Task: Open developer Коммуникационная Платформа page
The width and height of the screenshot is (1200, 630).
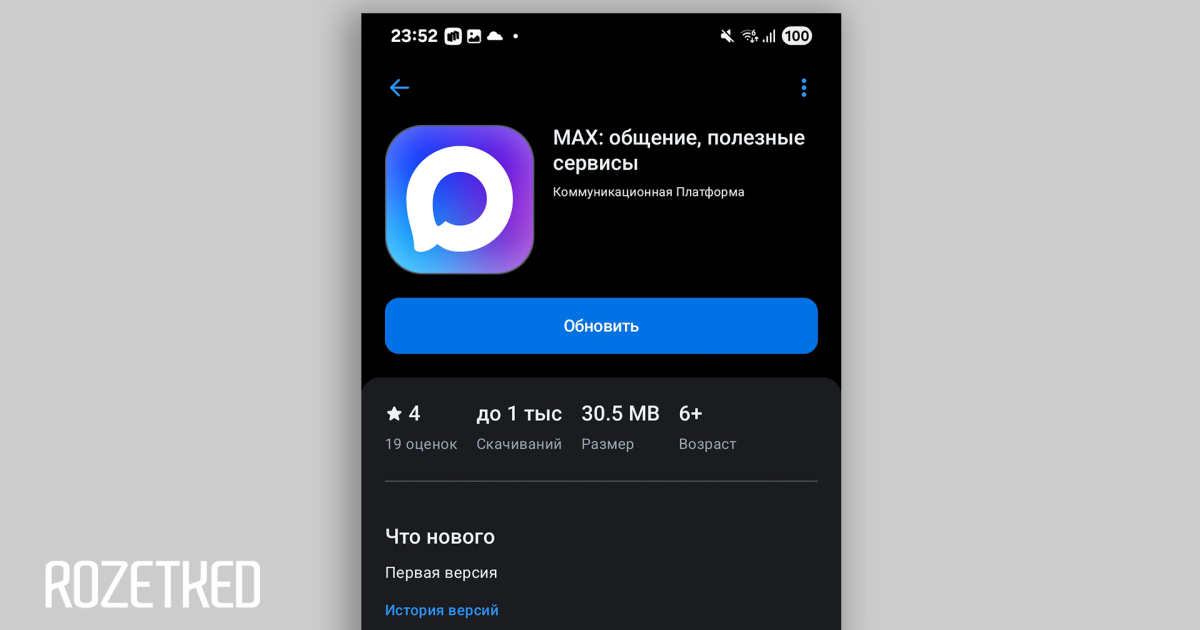Action: [648, 192]
